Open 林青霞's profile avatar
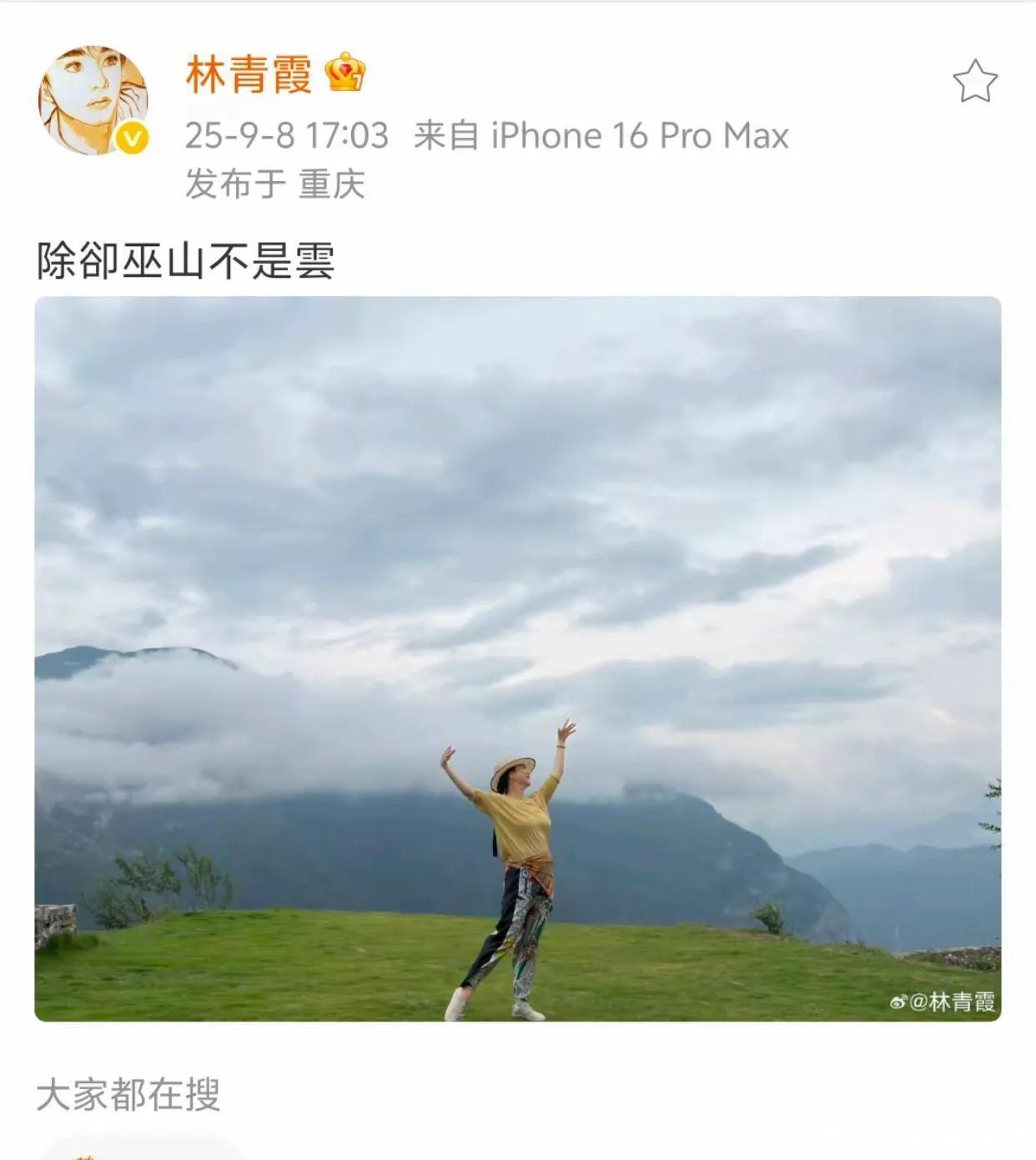1036x1160 pixels. 93,100
